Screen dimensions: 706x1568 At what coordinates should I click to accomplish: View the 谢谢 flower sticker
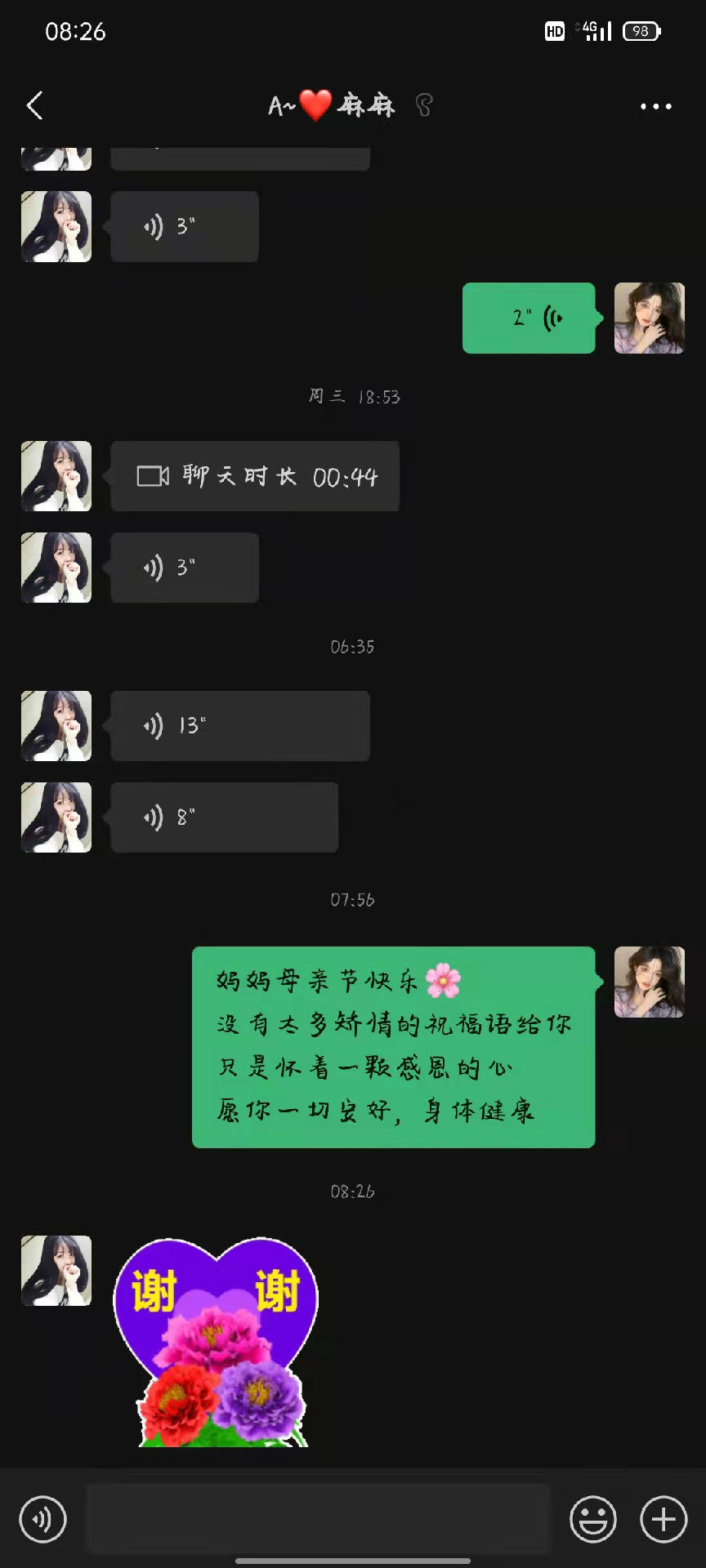[216, 1341]
